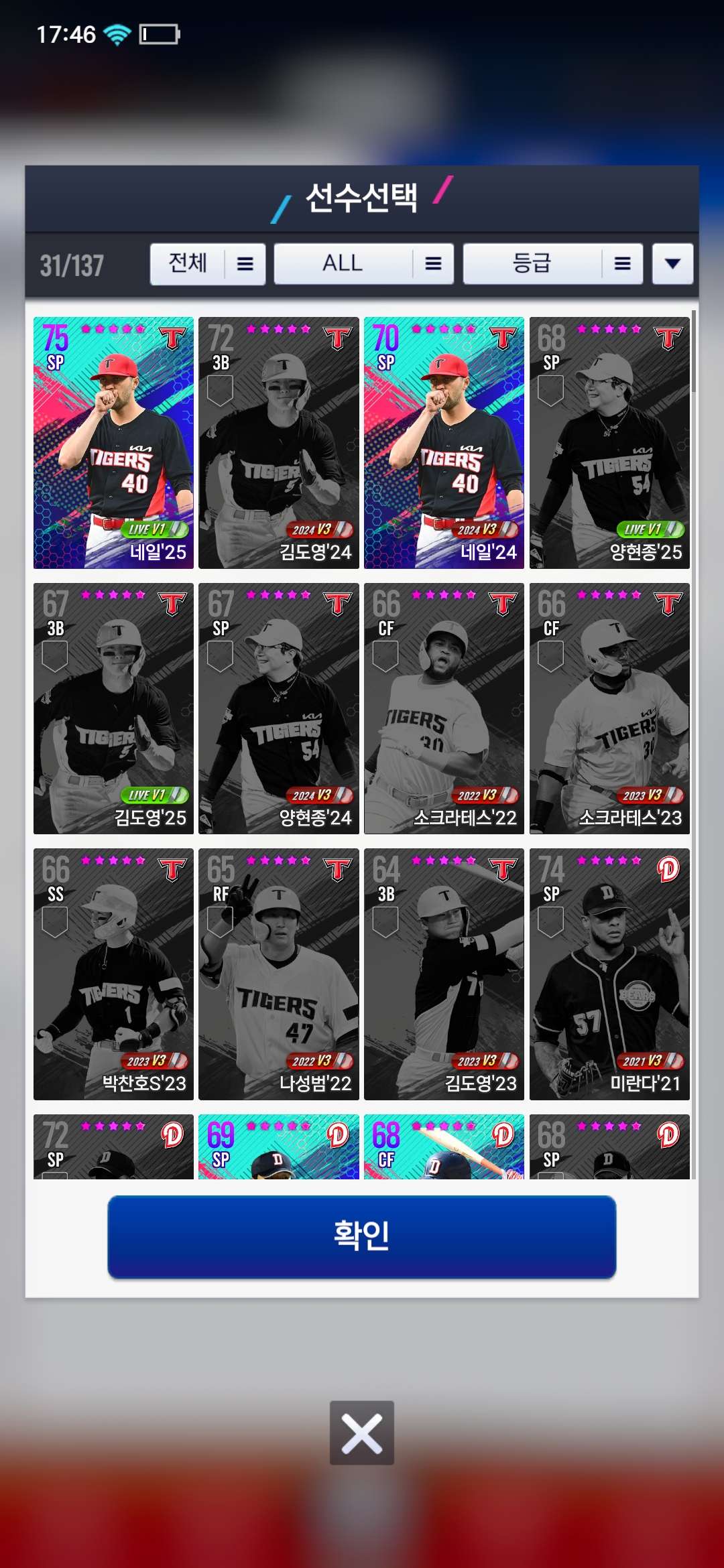Image resolution: width=724 pixels, height=1568 pixels.
Task: Pick the 양현종'25 player card
Action: point(609,442)
